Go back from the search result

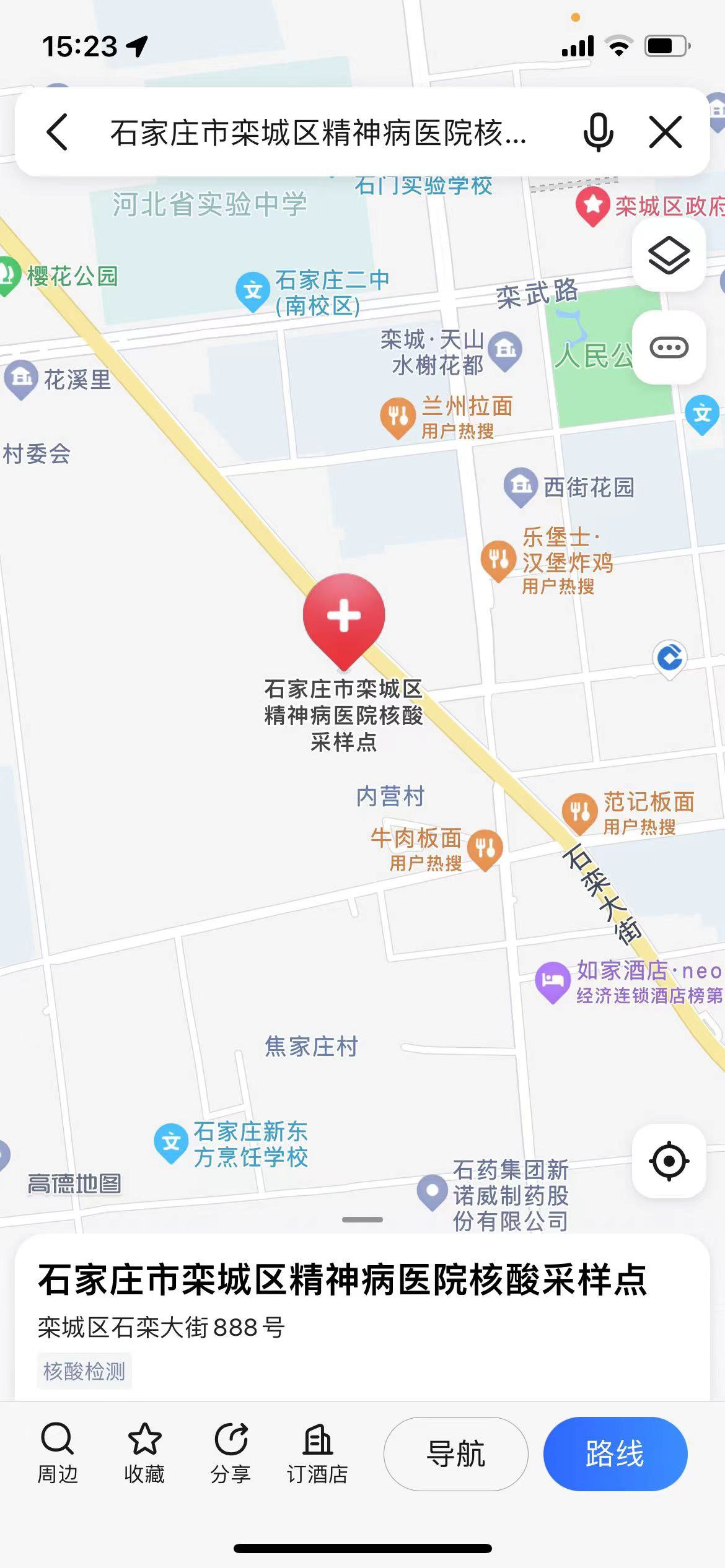(57, 132)
